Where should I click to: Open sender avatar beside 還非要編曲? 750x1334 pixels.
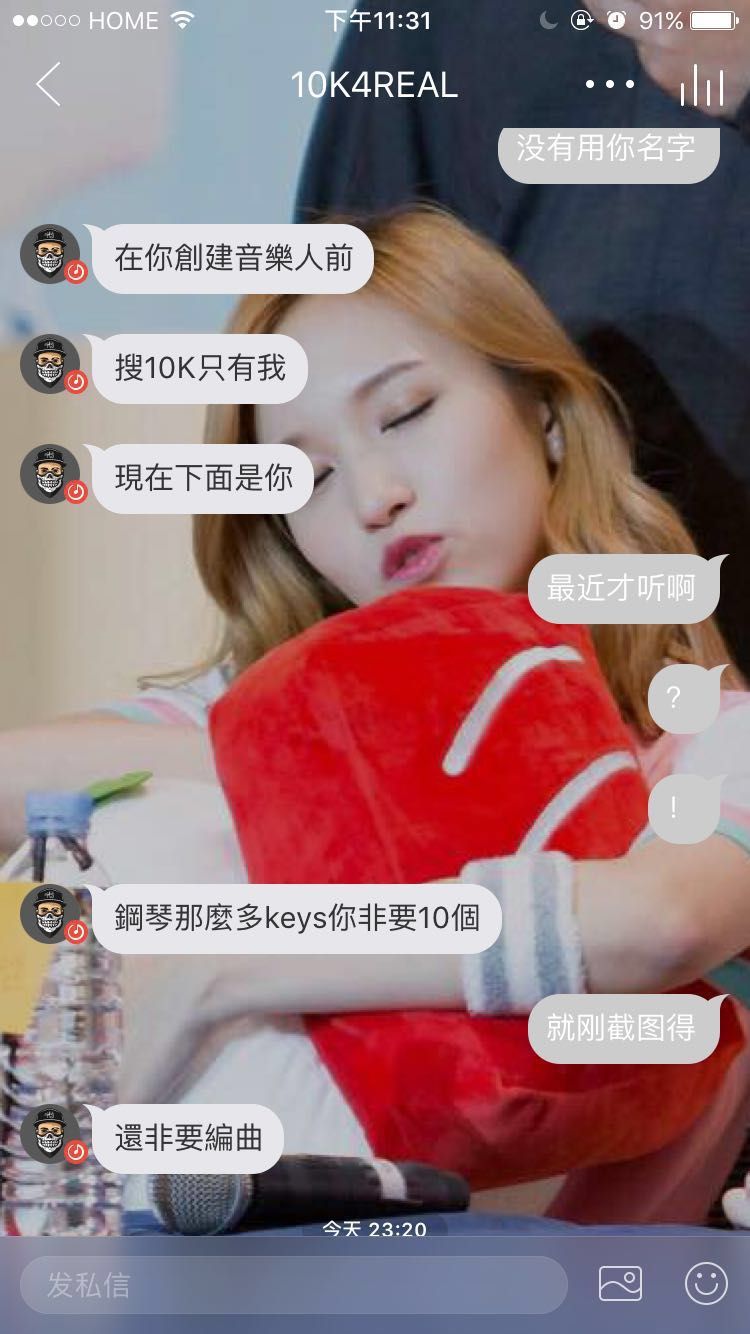[51, 1134]
